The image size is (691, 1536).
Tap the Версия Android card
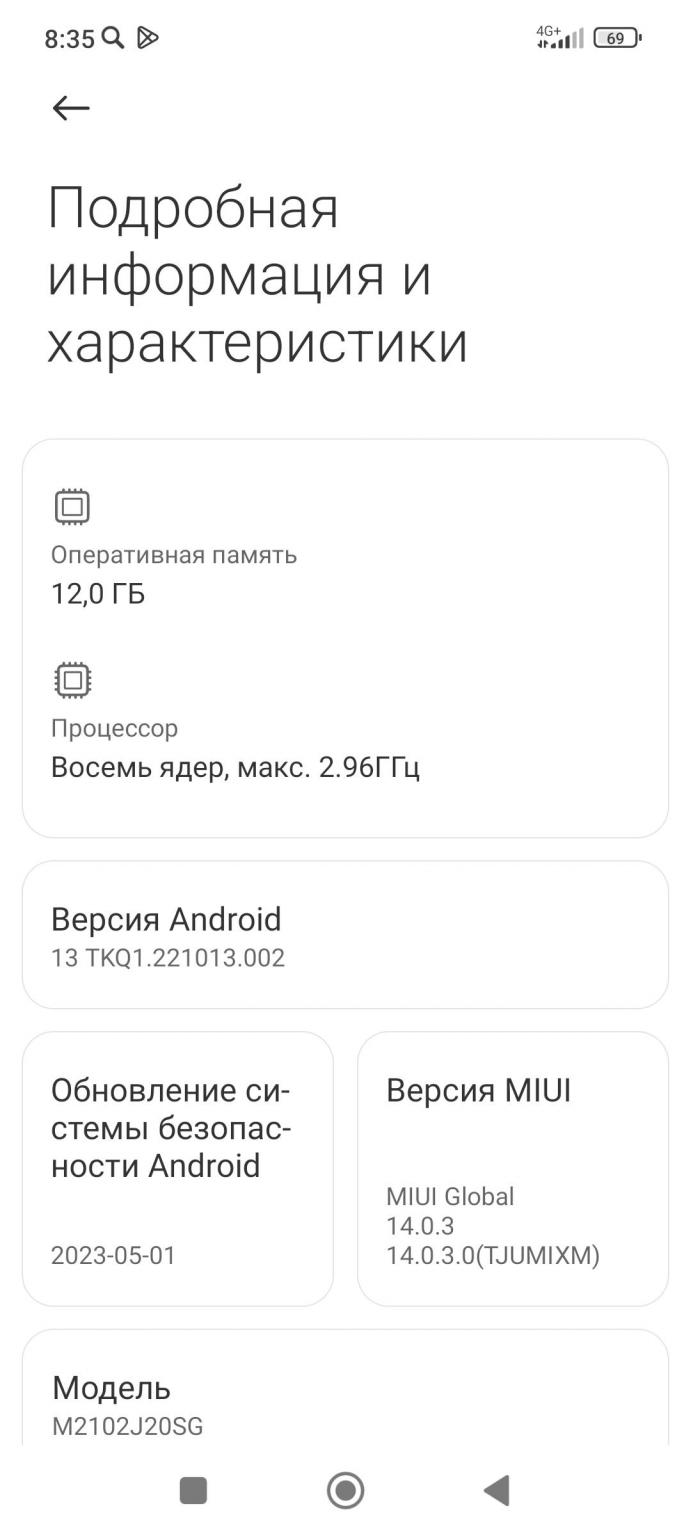point(345,935)
